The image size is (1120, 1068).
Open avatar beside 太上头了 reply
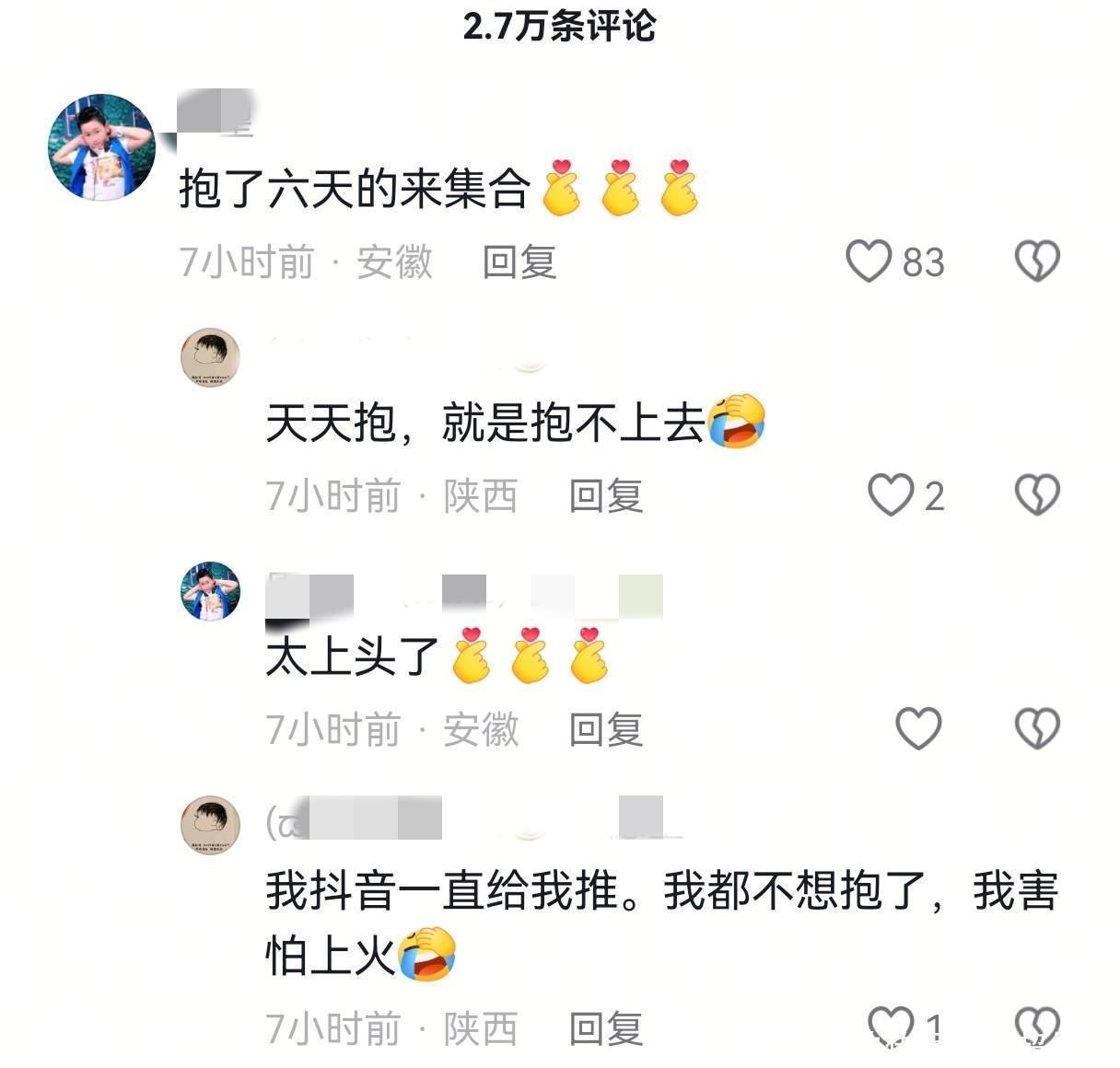coord(210,591)
